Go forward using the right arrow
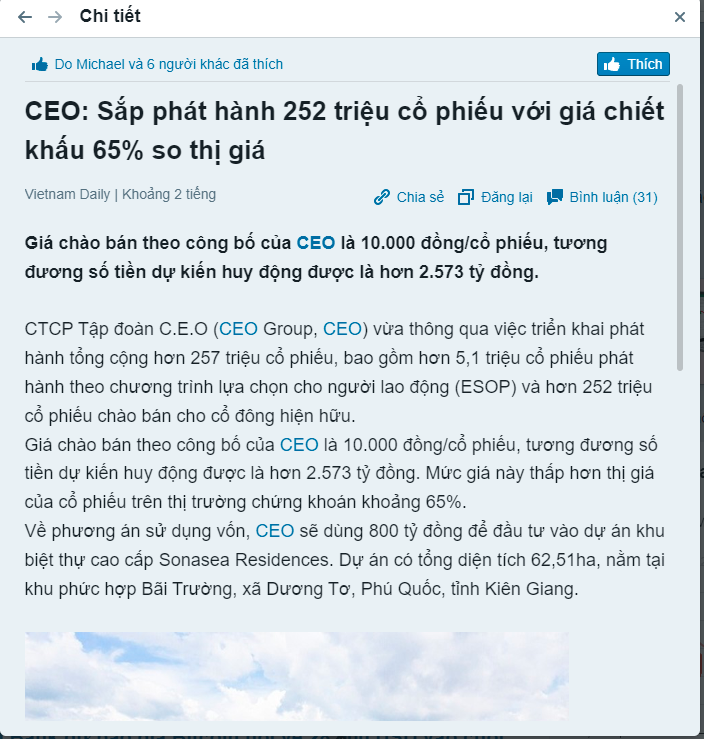Image resolution: width=704 pixels, height=739 pixels. tap(55, 17)
